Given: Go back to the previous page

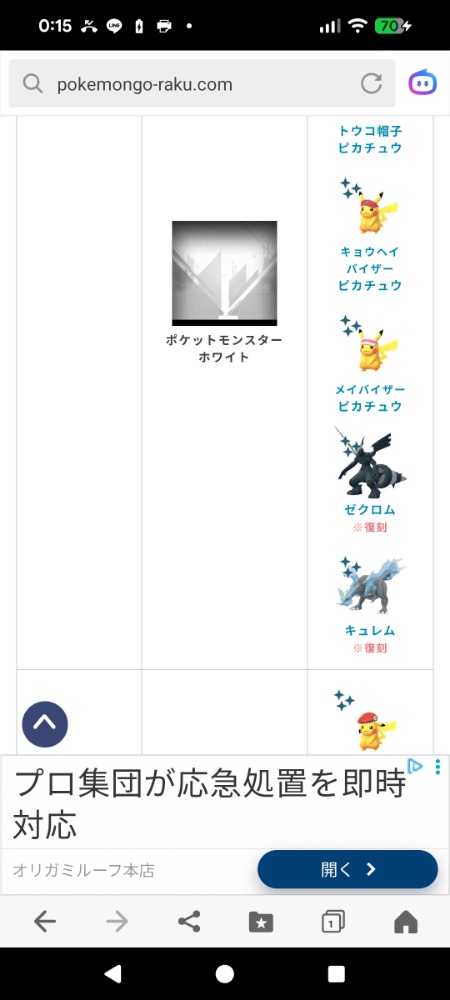Looking at the screenshot, I should [44, 922].
